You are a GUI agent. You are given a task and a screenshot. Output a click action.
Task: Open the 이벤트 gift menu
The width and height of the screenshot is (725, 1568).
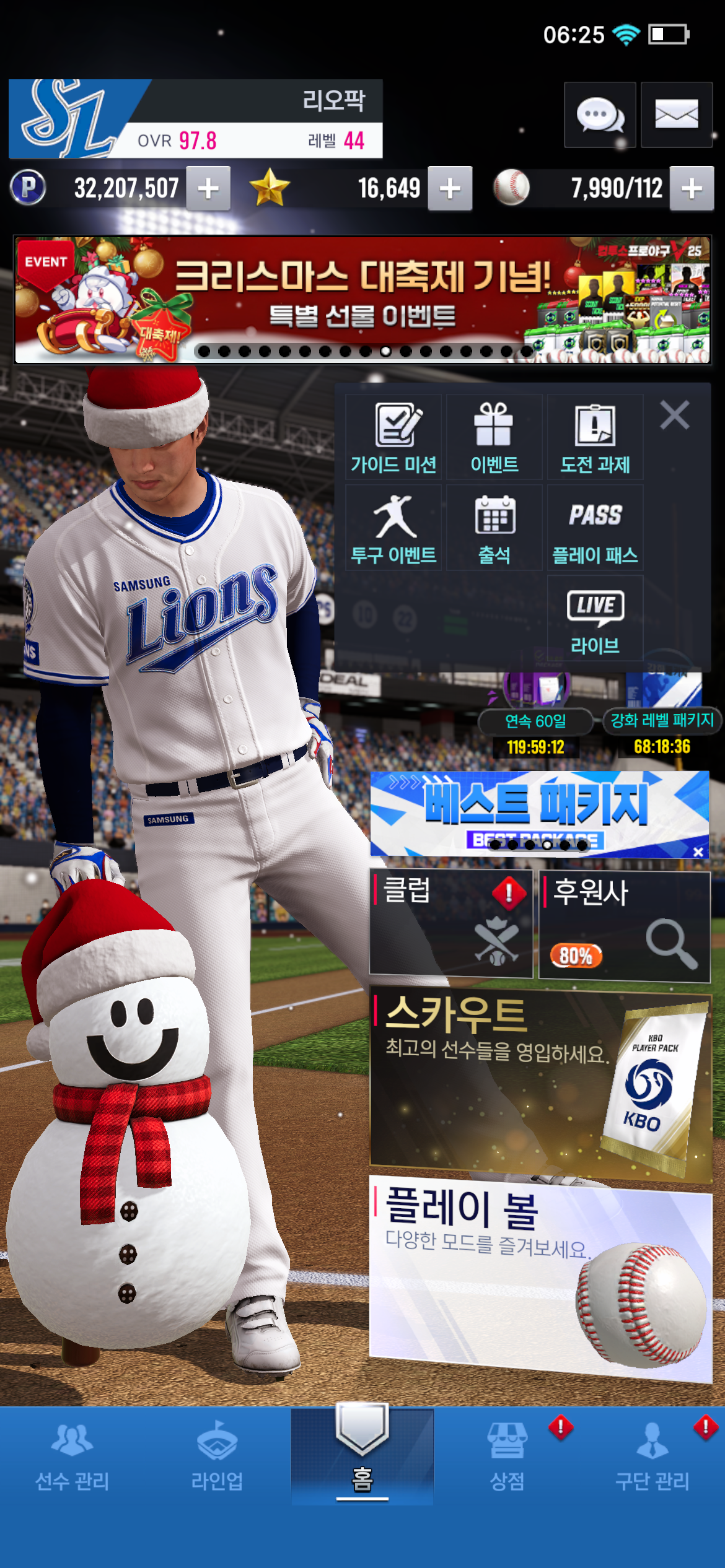point(494,438)
